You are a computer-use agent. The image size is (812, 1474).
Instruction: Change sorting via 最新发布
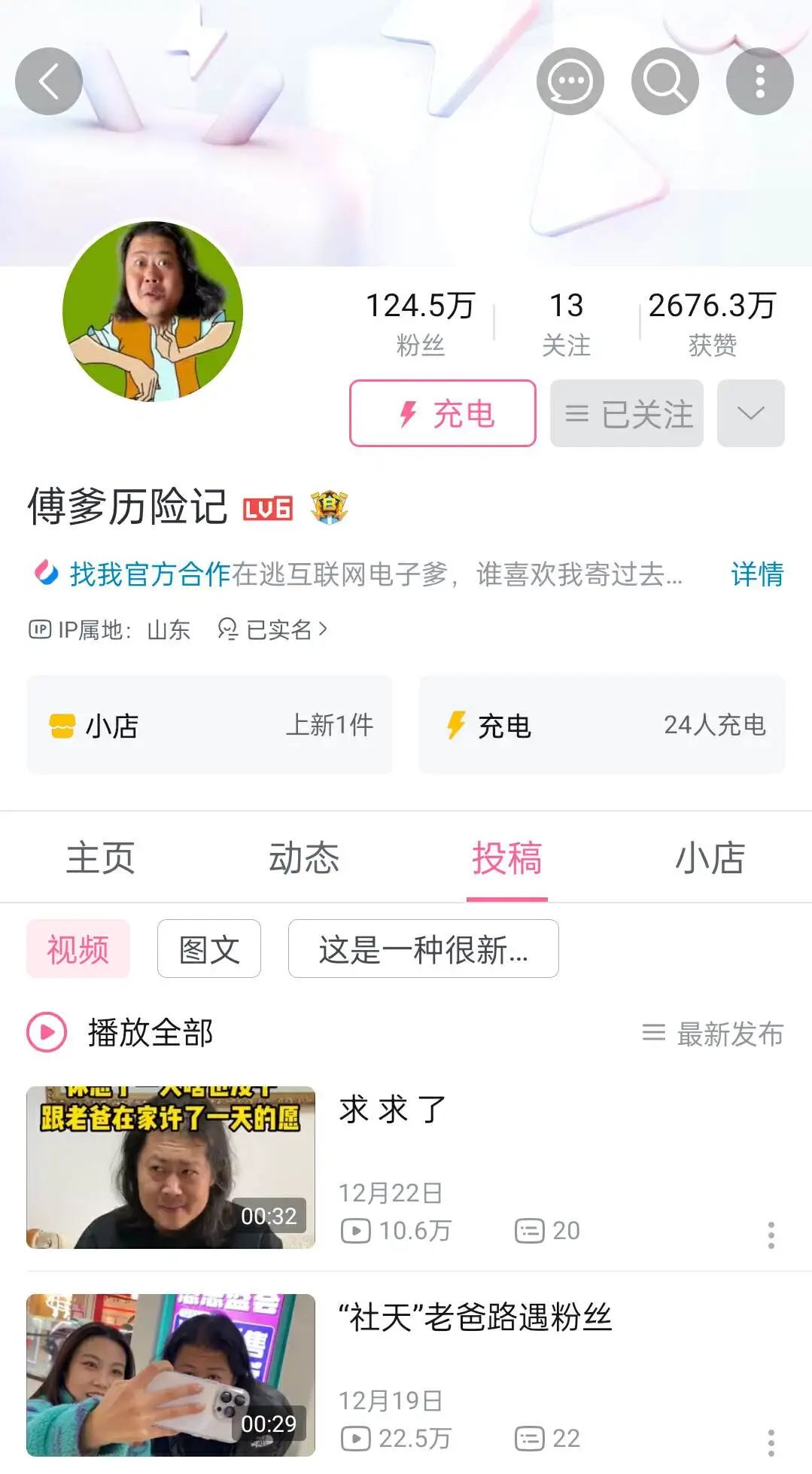(x=713, y=1034)
